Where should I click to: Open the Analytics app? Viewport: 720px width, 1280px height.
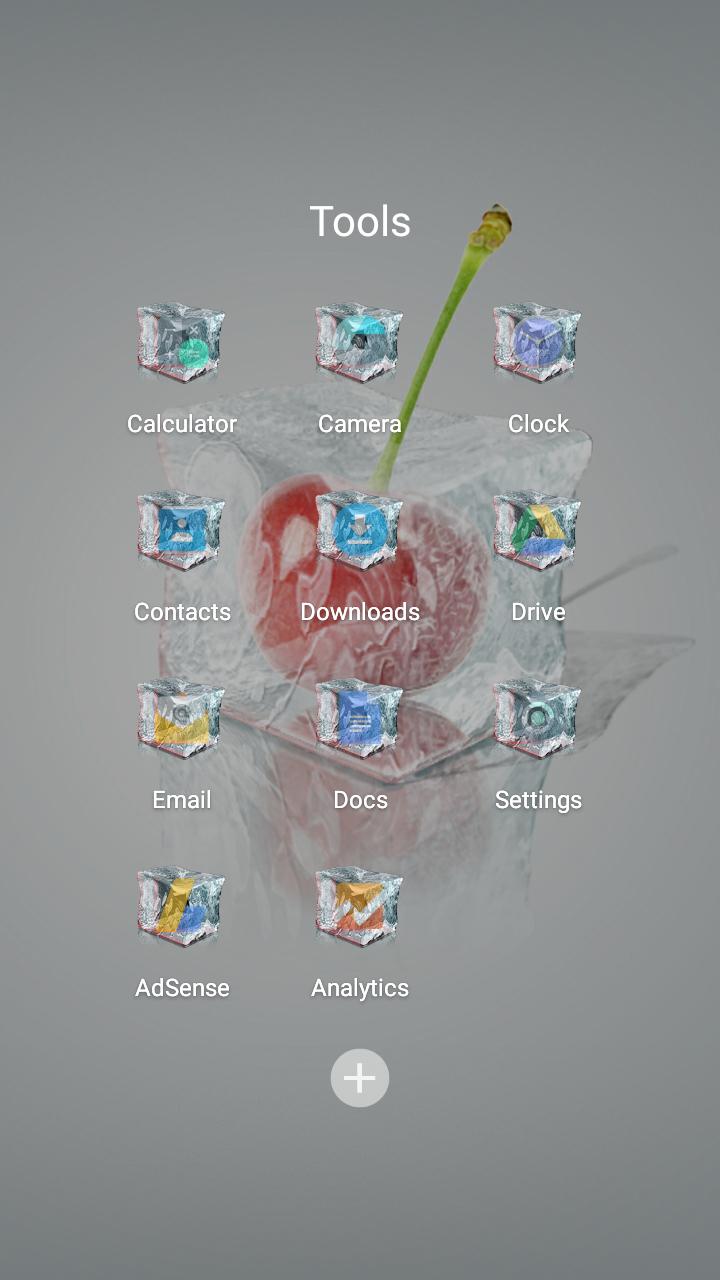[359, 908]
